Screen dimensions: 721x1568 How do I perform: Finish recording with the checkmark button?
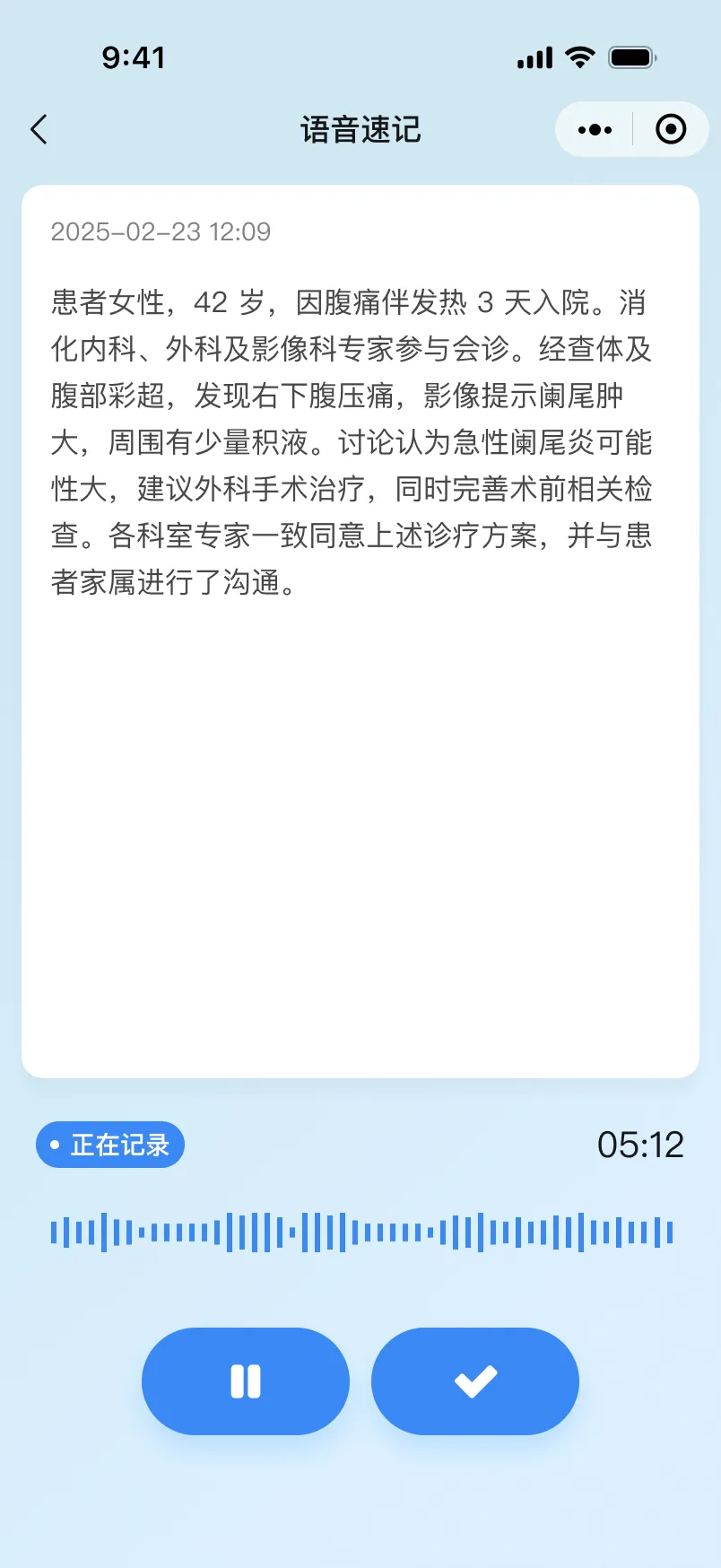click(475, 1381)
